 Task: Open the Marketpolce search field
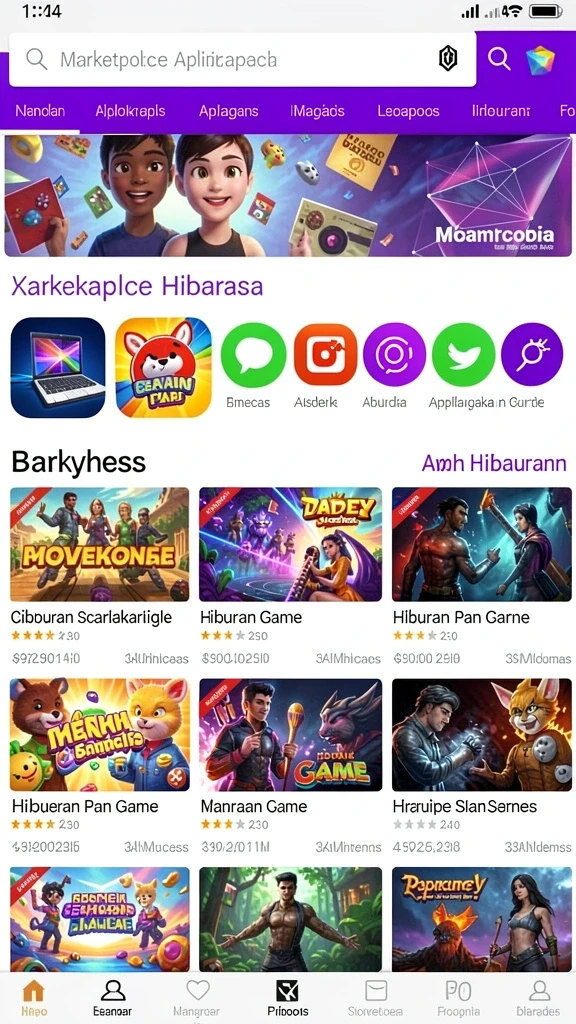click(x=242, y=59)
